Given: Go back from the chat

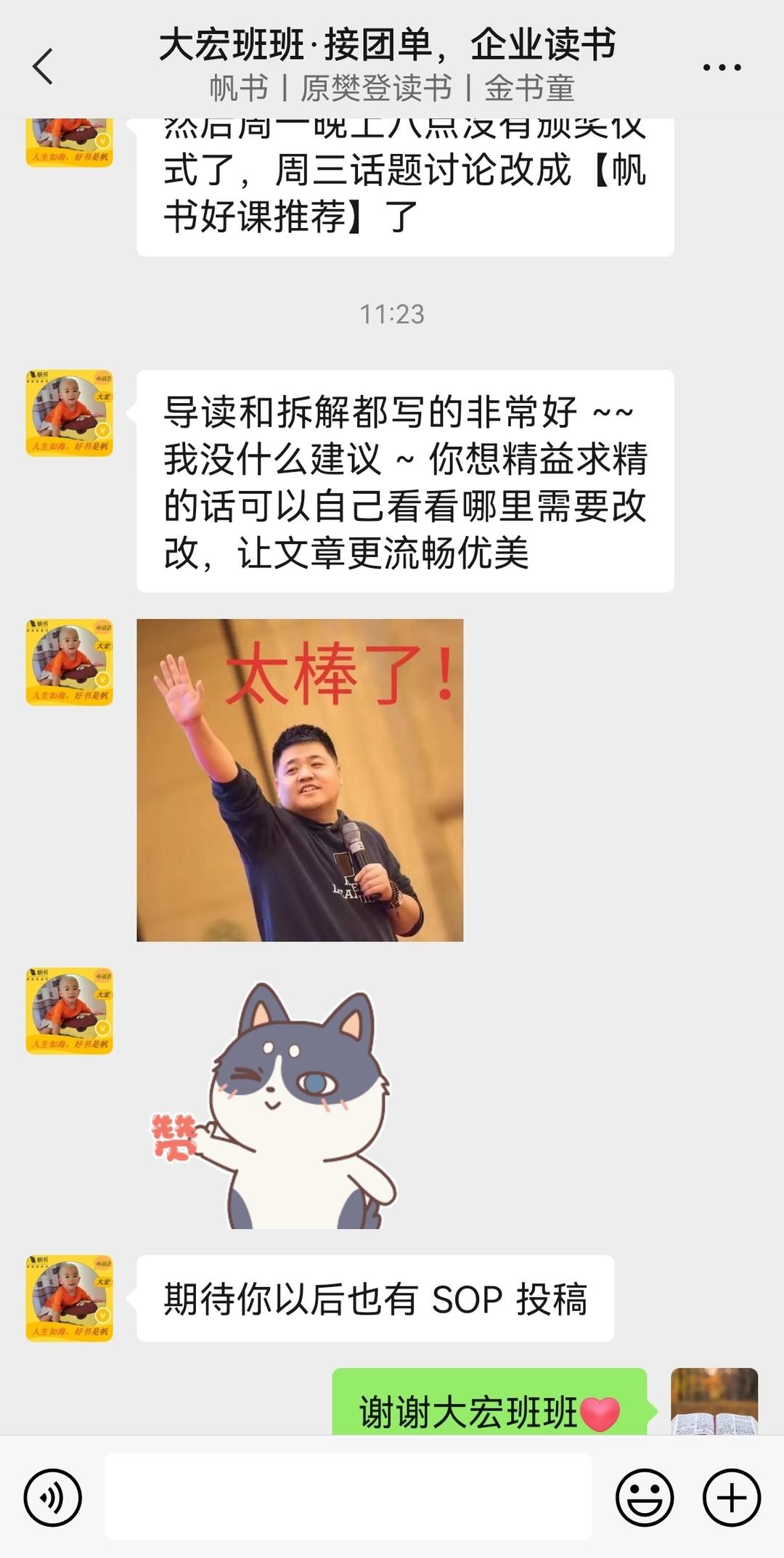Looking at the screenshot, I should (43, 66).
